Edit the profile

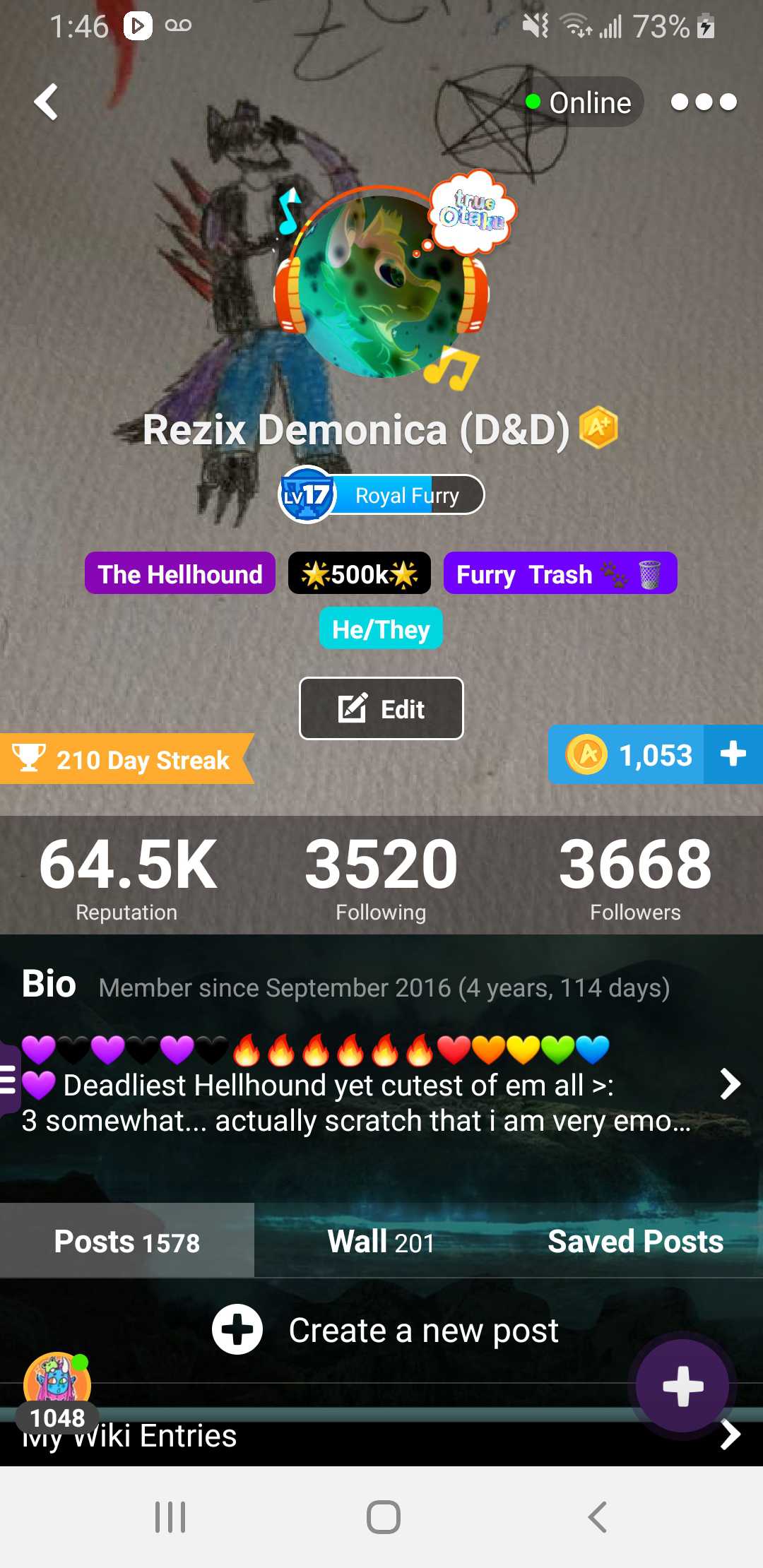coord(381,708)
